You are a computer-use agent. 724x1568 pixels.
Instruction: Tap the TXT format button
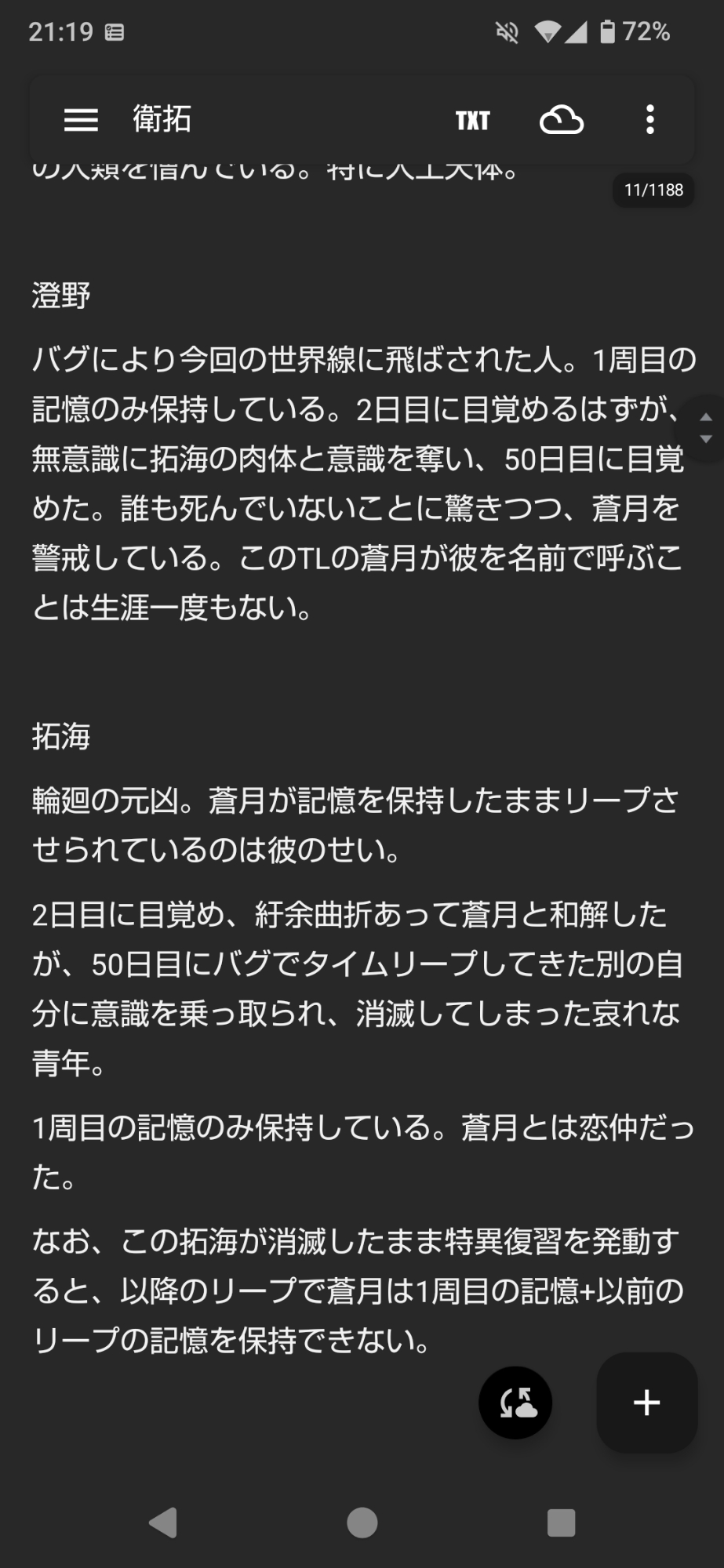pos(472,120)
